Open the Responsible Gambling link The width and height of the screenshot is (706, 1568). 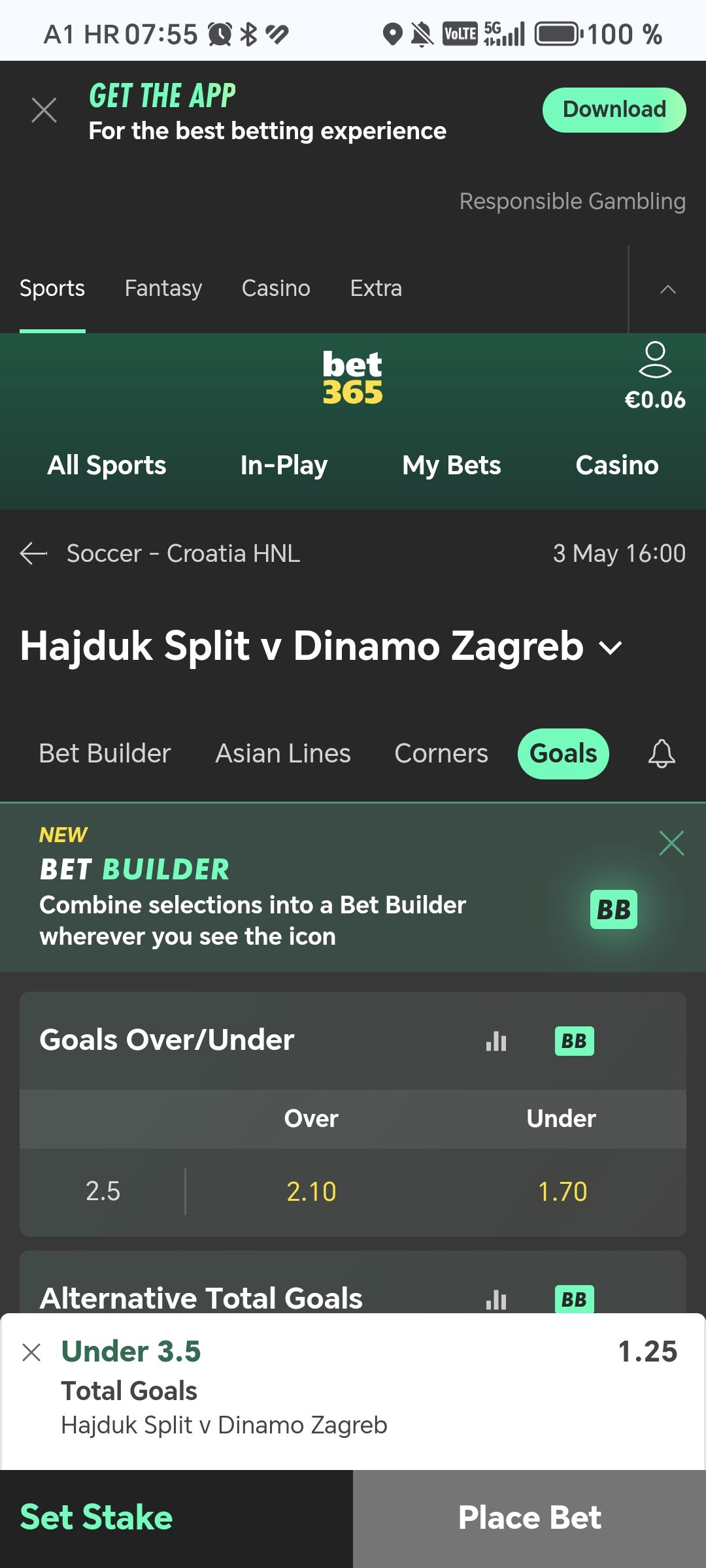[572, 201]
